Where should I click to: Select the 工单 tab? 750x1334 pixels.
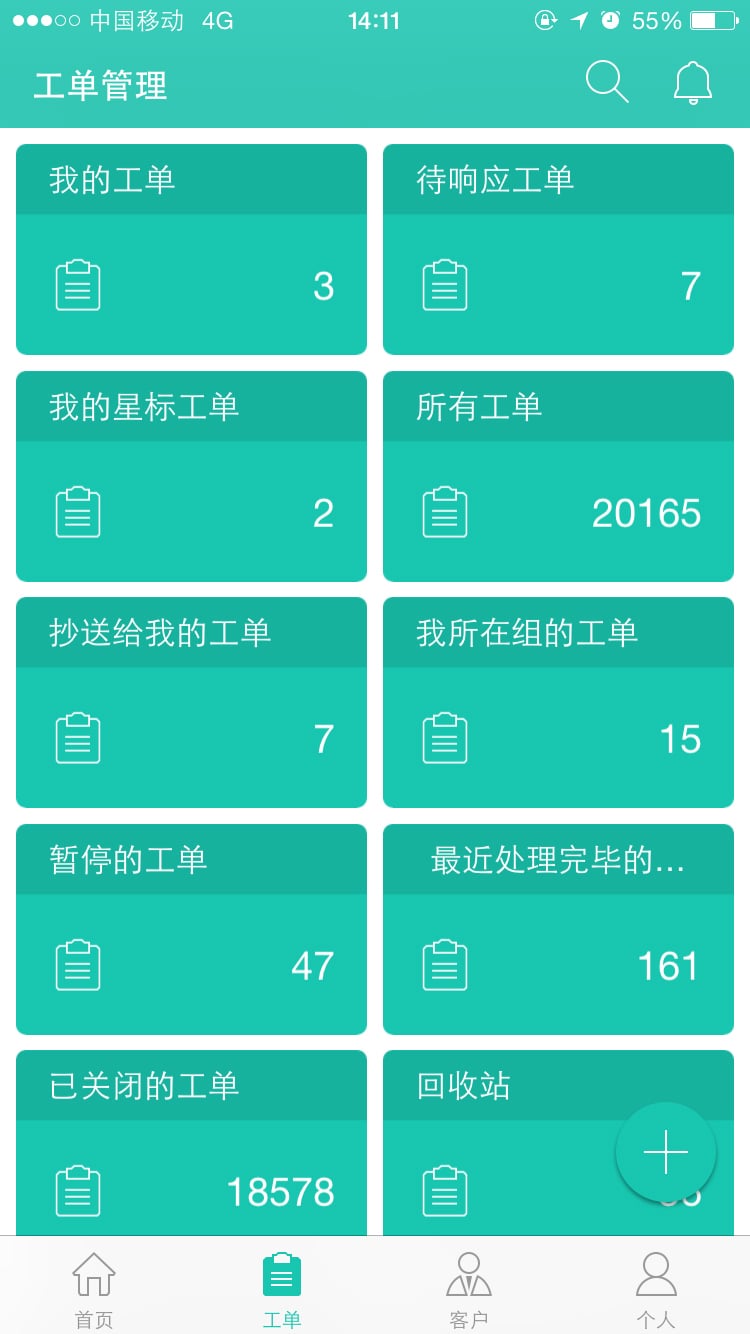[x=281, y=1288]
